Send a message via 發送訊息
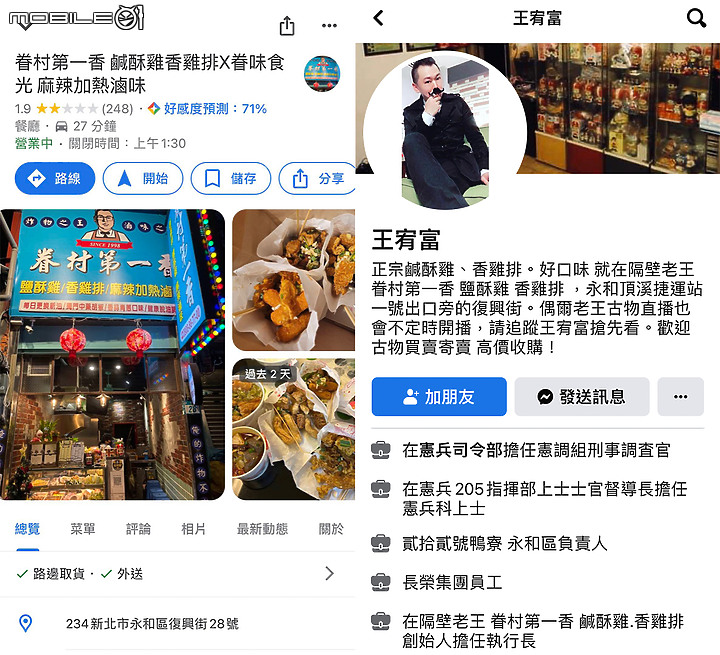This screenshot has height=655, width=720. [582, 396]
